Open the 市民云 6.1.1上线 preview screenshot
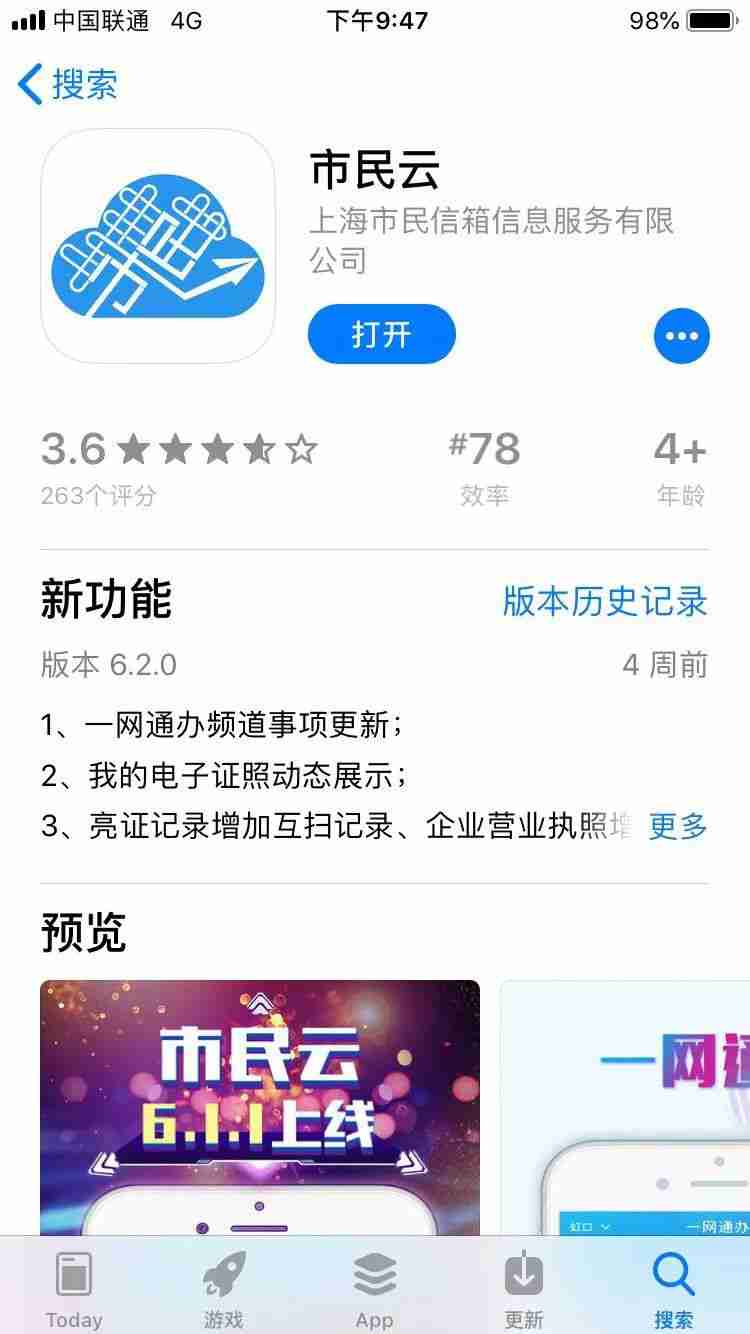The width and height of the screenshot is (750, 1334). (x=260, y=1107)
